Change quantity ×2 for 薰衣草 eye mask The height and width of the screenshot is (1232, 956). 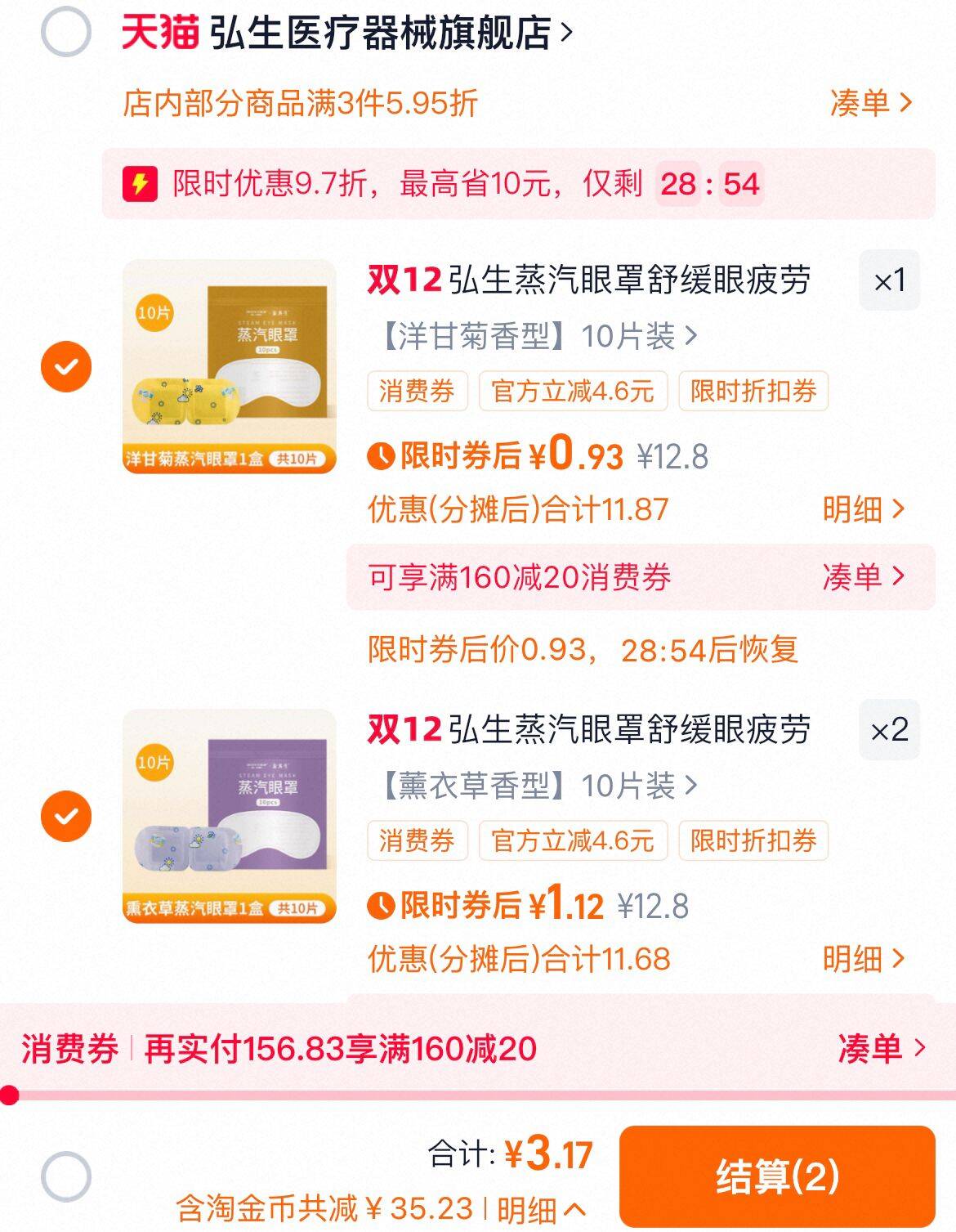tap(890, 730)
